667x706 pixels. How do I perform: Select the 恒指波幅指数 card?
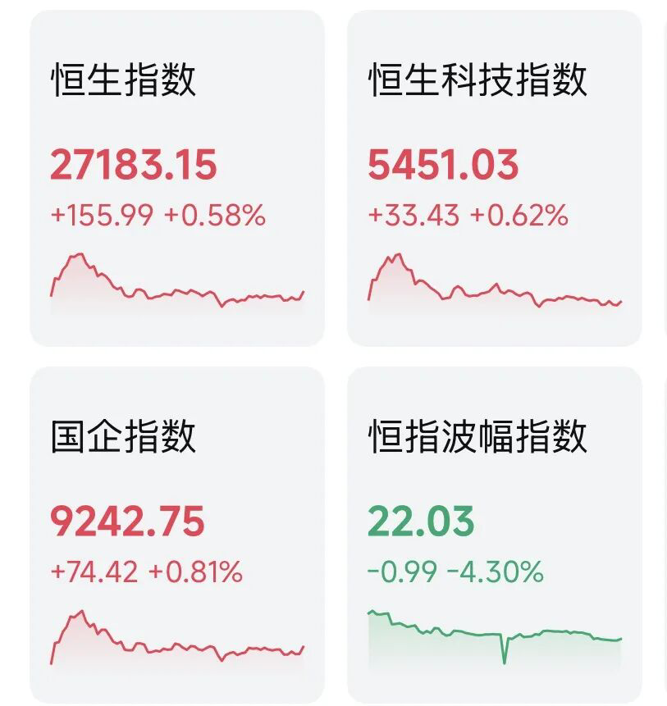(x=494, y=534)
